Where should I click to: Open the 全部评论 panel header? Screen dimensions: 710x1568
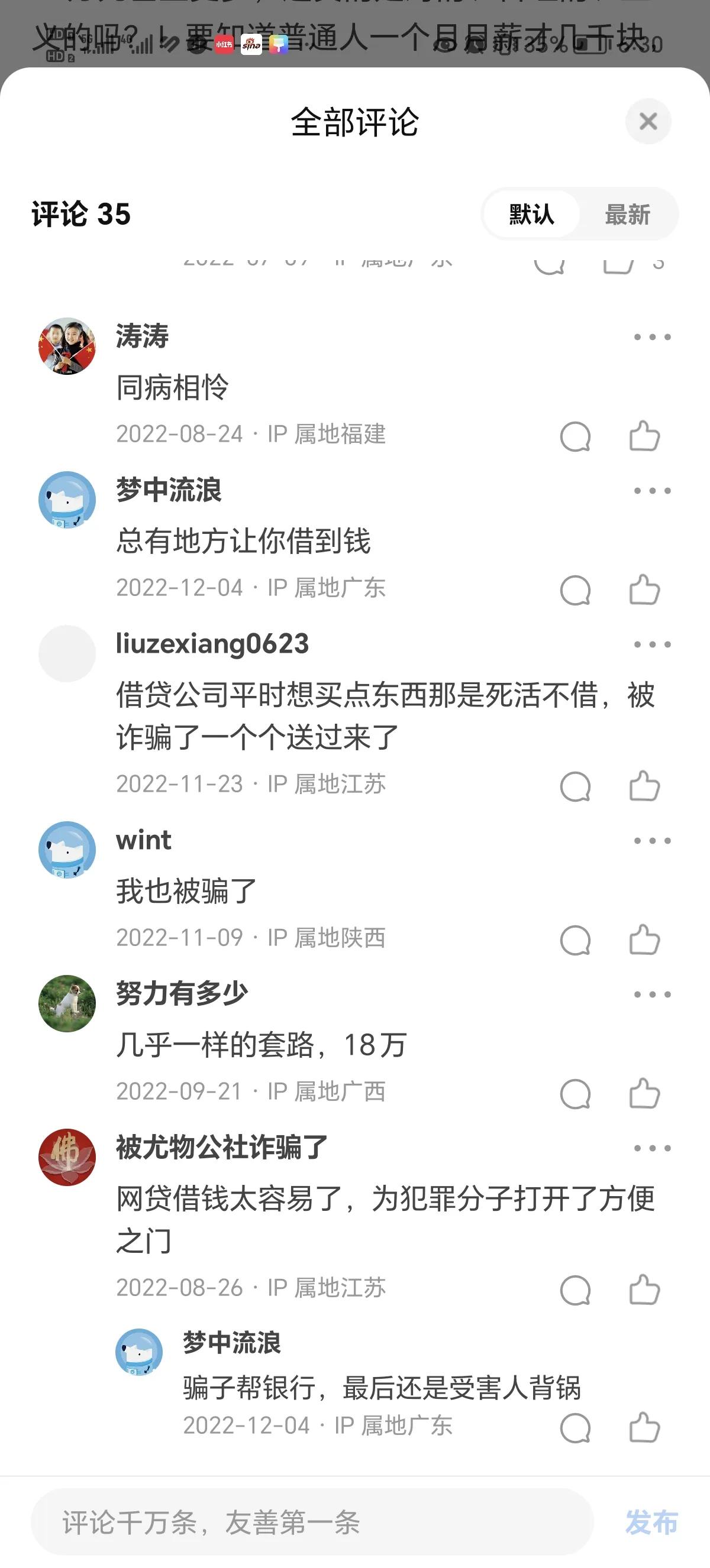point(355,121)
